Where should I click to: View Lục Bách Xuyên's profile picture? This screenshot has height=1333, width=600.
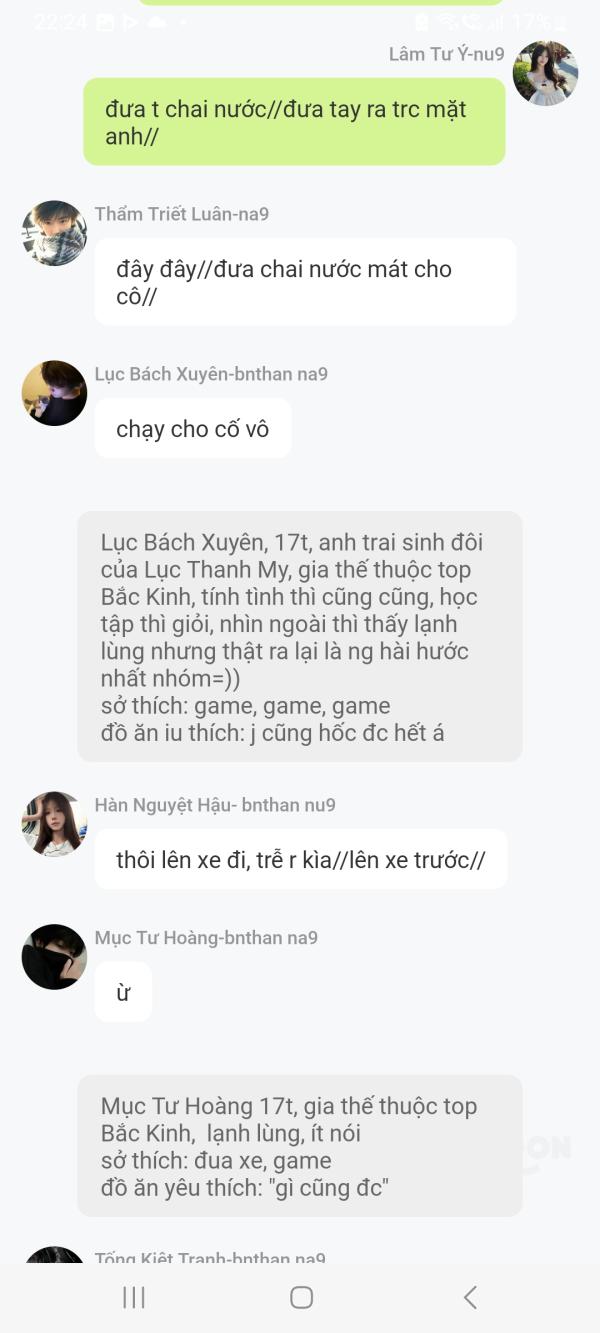click(54, 393)
